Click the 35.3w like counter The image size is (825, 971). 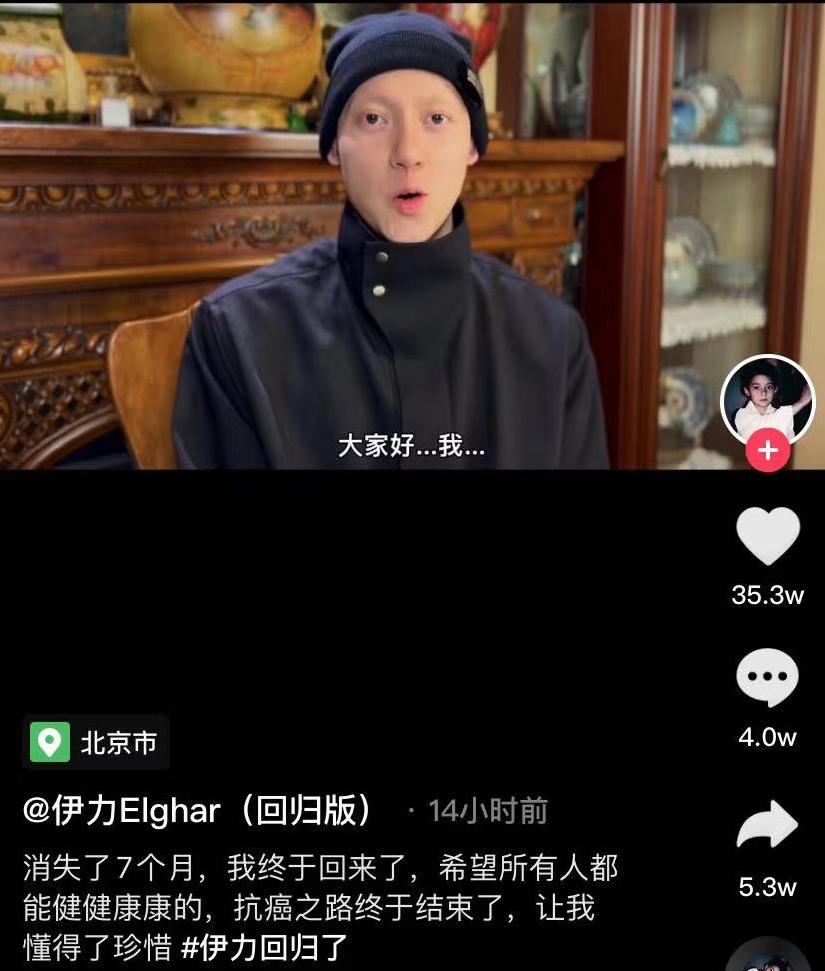tap(766, 595)
